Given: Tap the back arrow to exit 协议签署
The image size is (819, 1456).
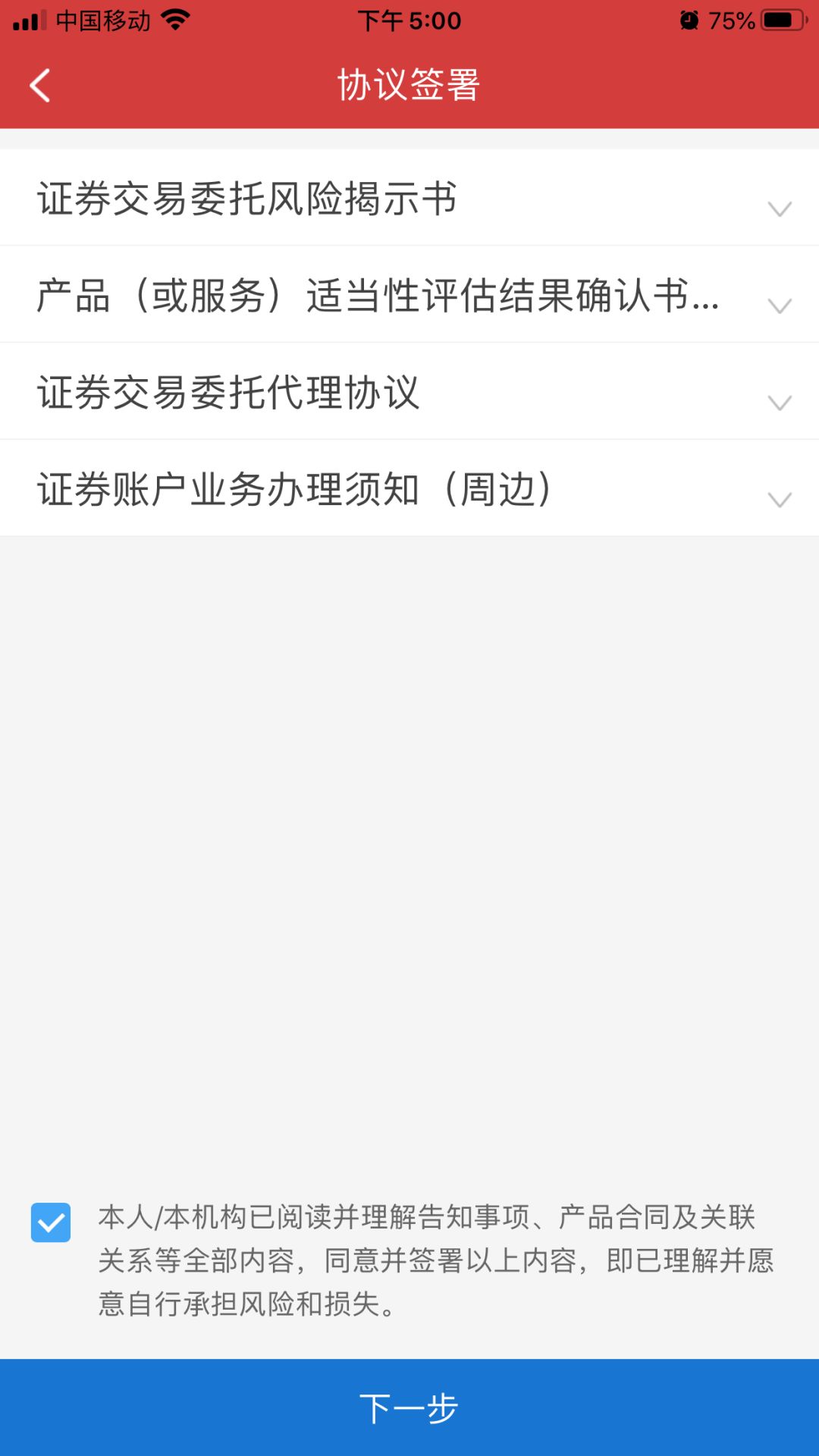Looking at the screenshot, I should [x=39, y=86].
